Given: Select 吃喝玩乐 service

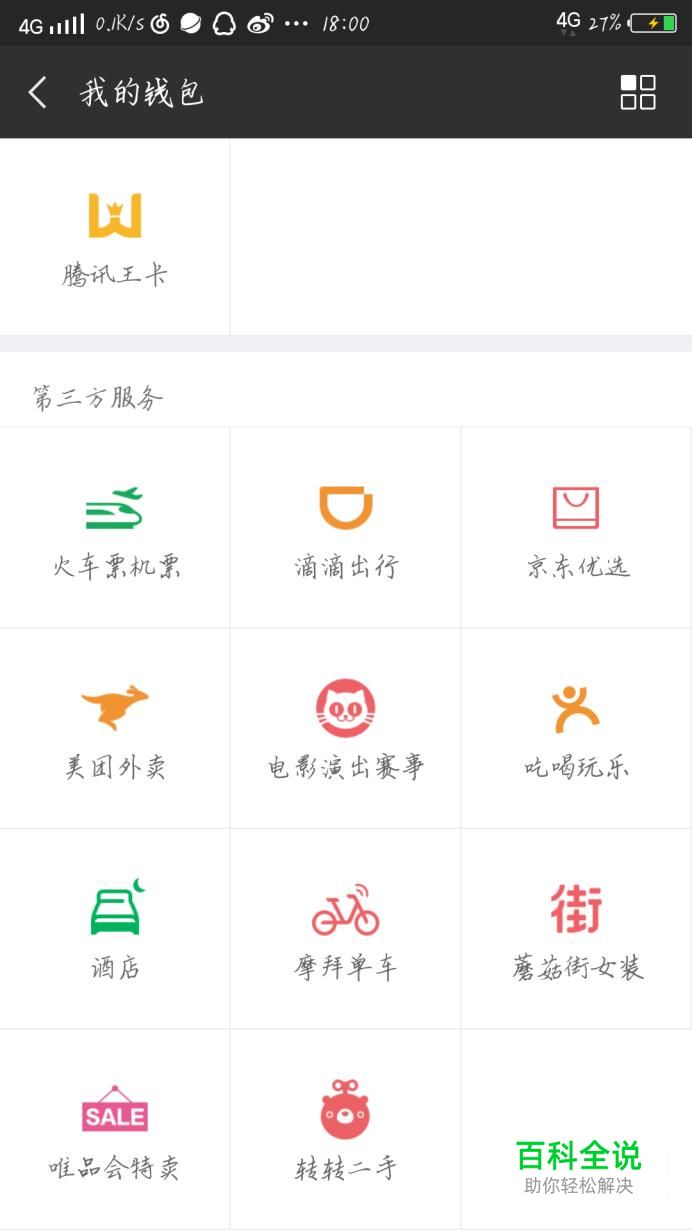Looking at the screenshot, I should pyautogui.click(x=577, y=729).
